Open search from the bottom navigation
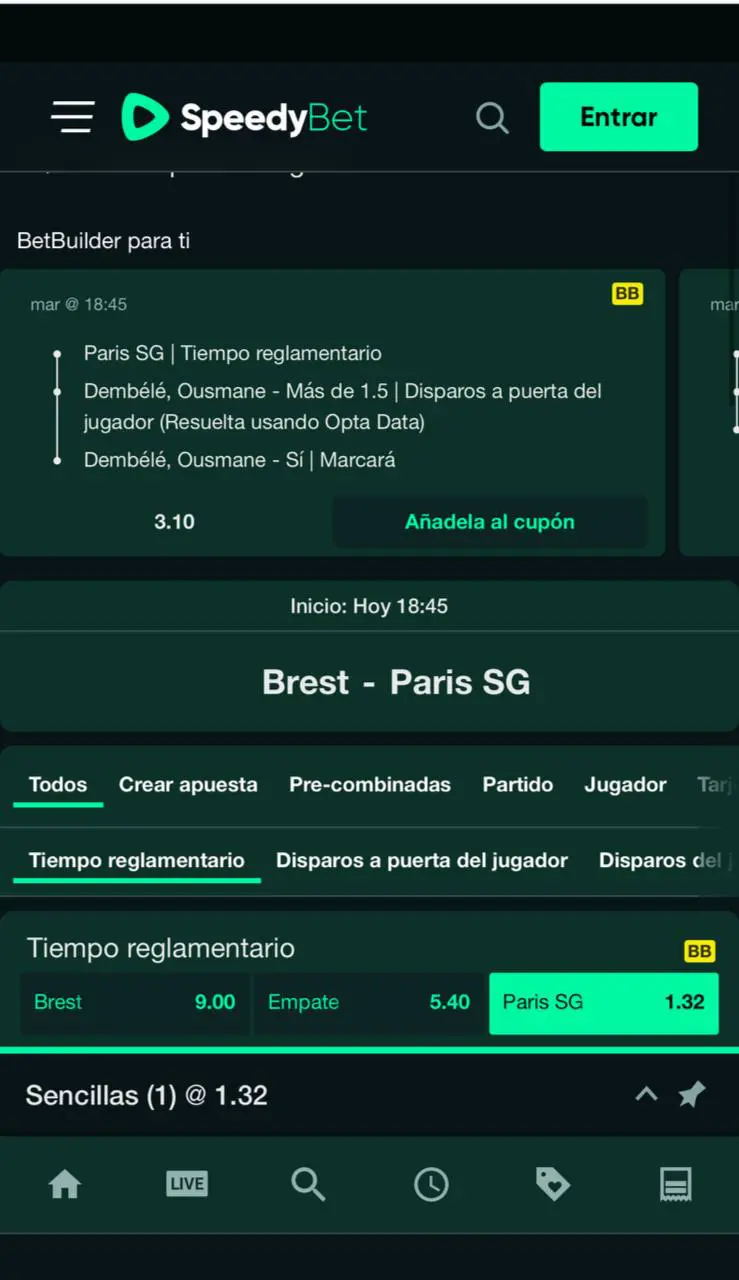This screenshot has width=739, height=1280. click(x=308, y=1184)
